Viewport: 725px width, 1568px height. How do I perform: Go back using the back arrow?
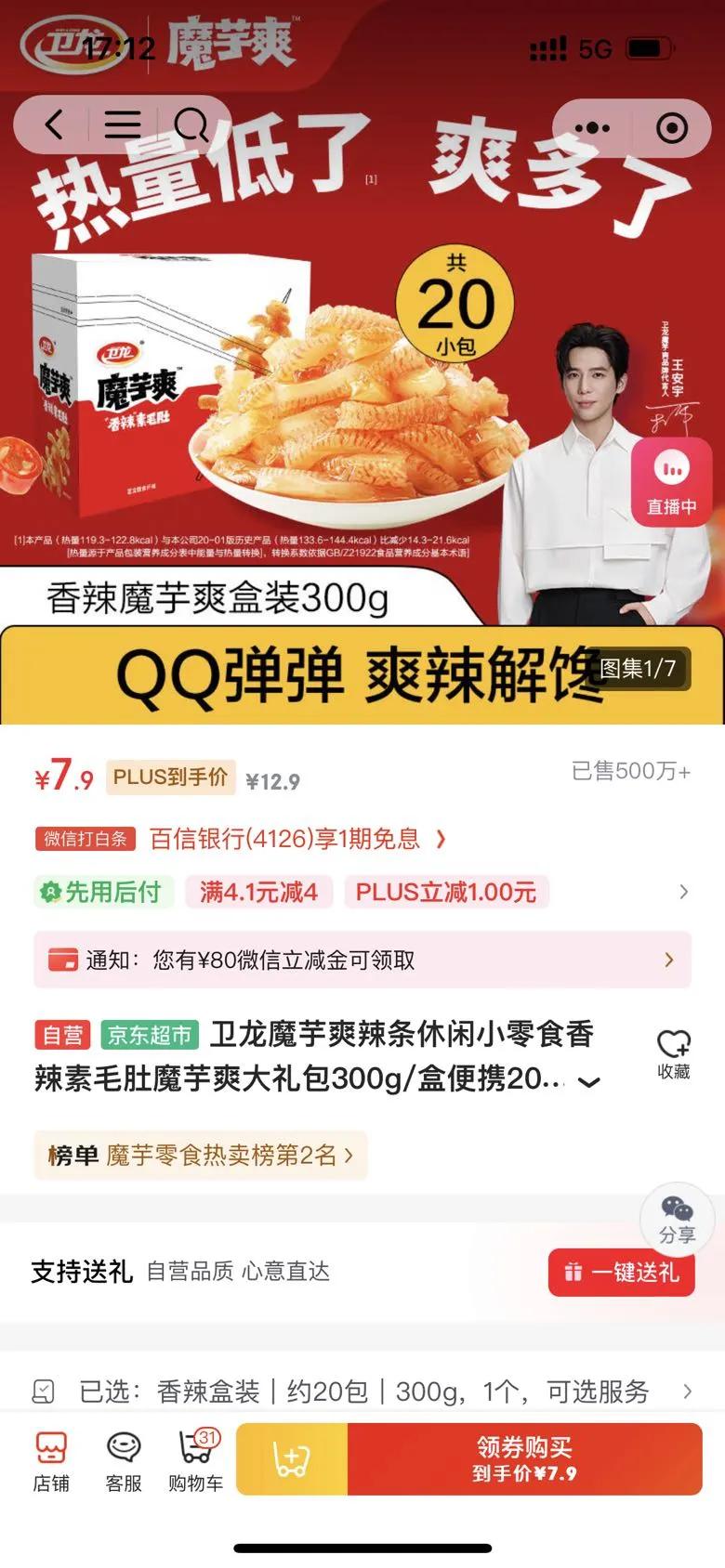click(54, 124)
